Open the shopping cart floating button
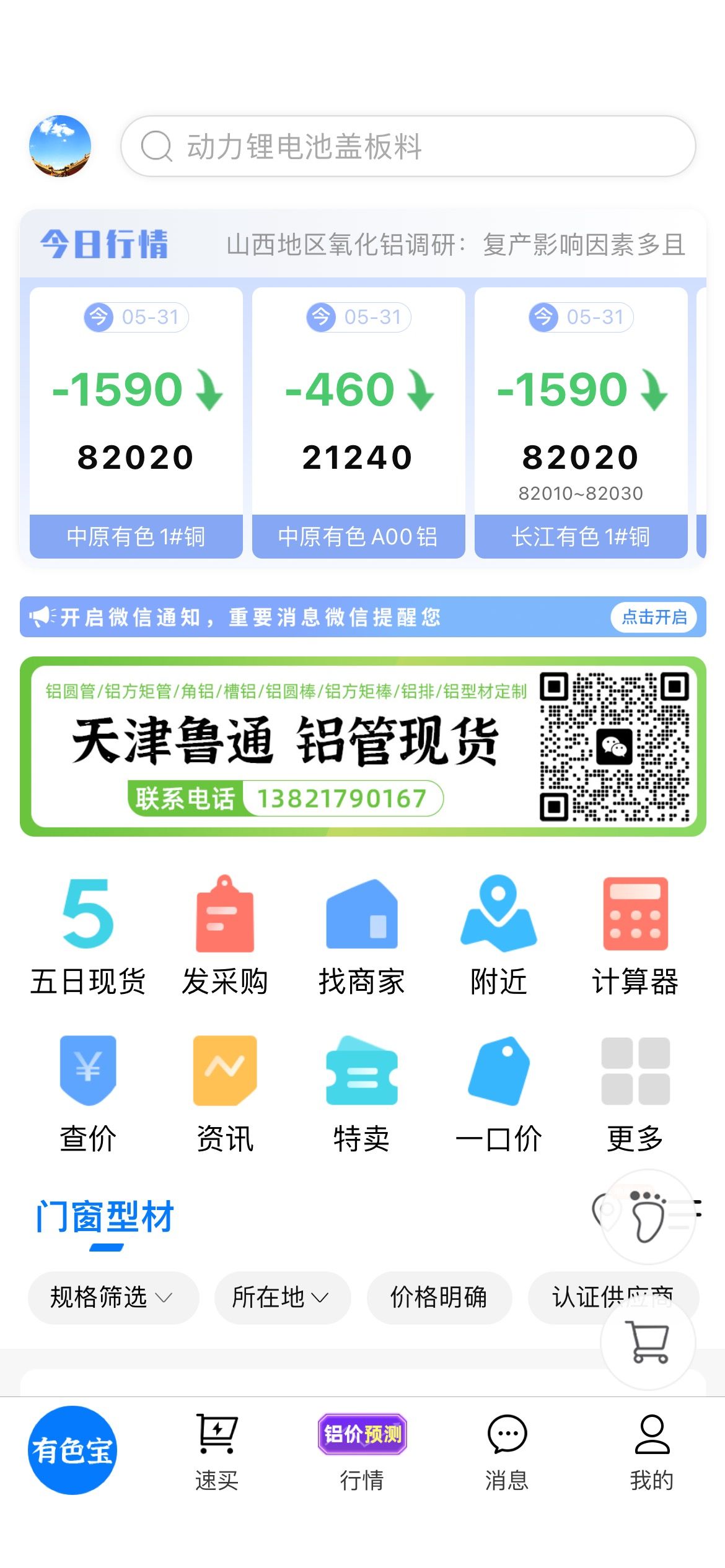Viewport: 725px width, 1568px height. [648, 1341]
